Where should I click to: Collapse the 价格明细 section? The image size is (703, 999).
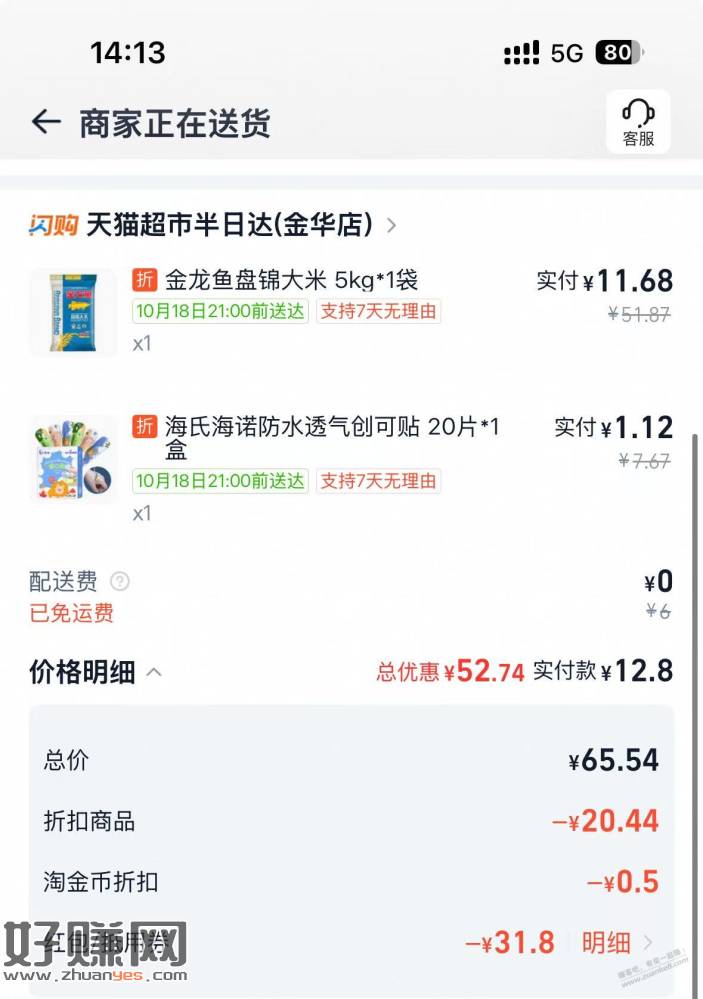pos(154,673)
